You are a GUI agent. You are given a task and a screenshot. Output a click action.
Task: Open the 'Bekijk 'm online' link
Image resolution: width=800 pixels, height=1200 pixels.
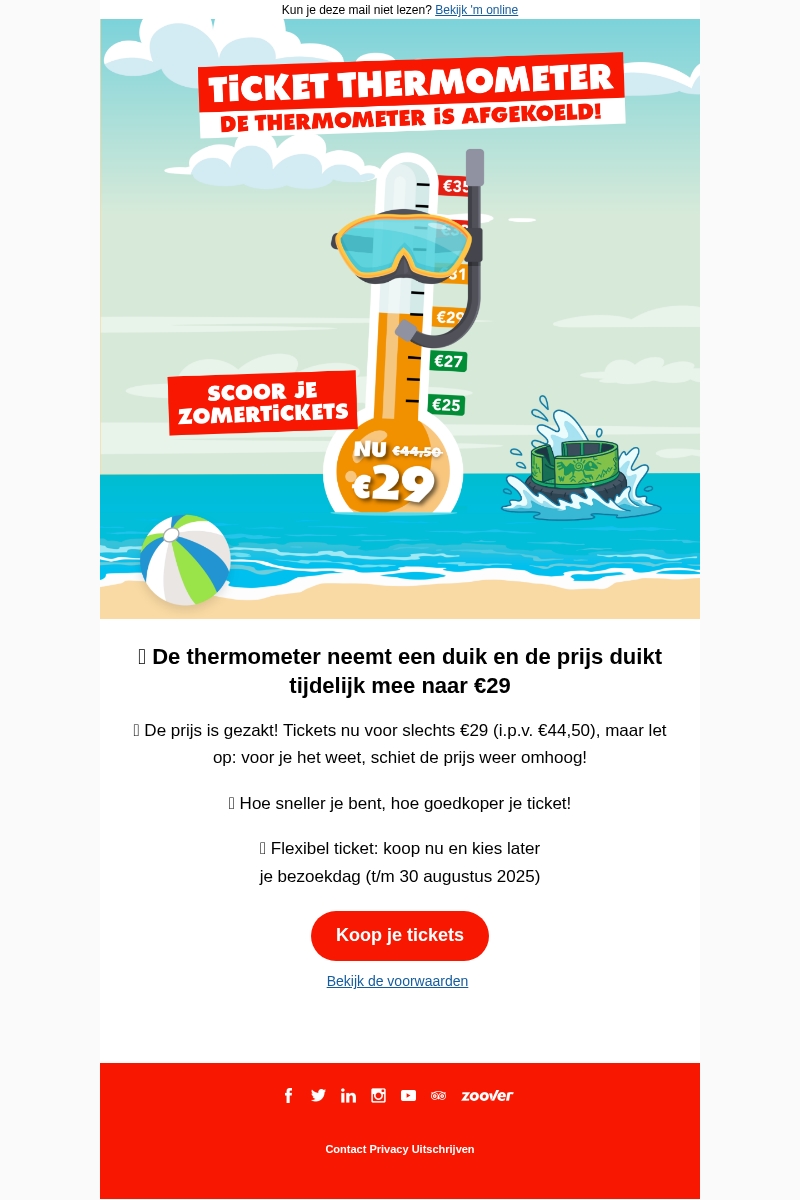pyautogui.click(x=476, y=10)
